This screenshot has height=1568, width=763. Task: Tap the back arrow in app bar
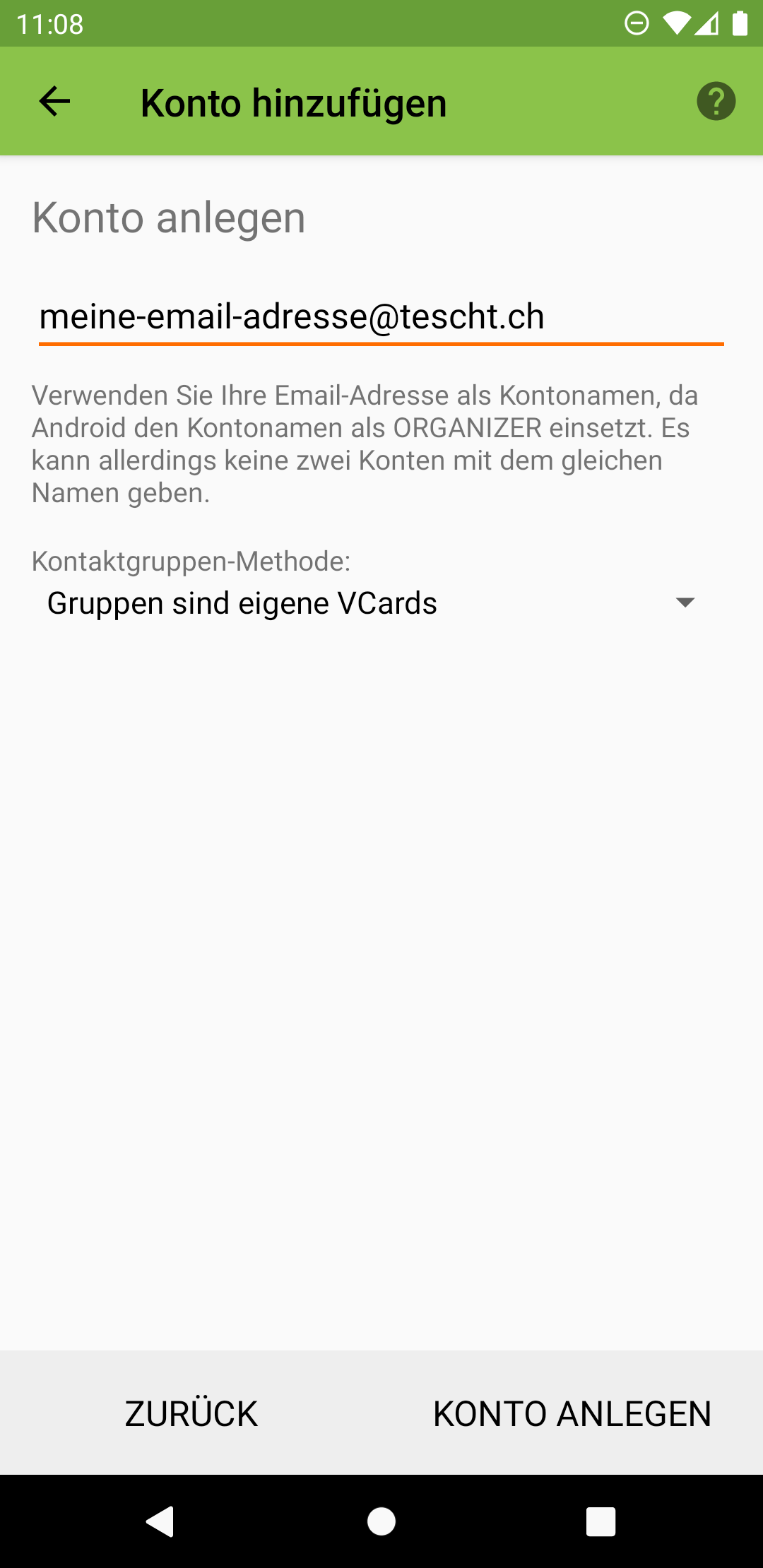pyautogui.click(x=54, y=102)
